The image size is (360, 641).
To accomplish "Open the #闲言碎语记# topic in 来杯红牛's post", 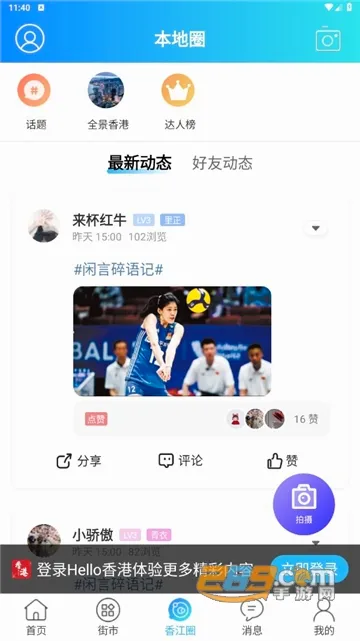I will click(x=119, y=269).
